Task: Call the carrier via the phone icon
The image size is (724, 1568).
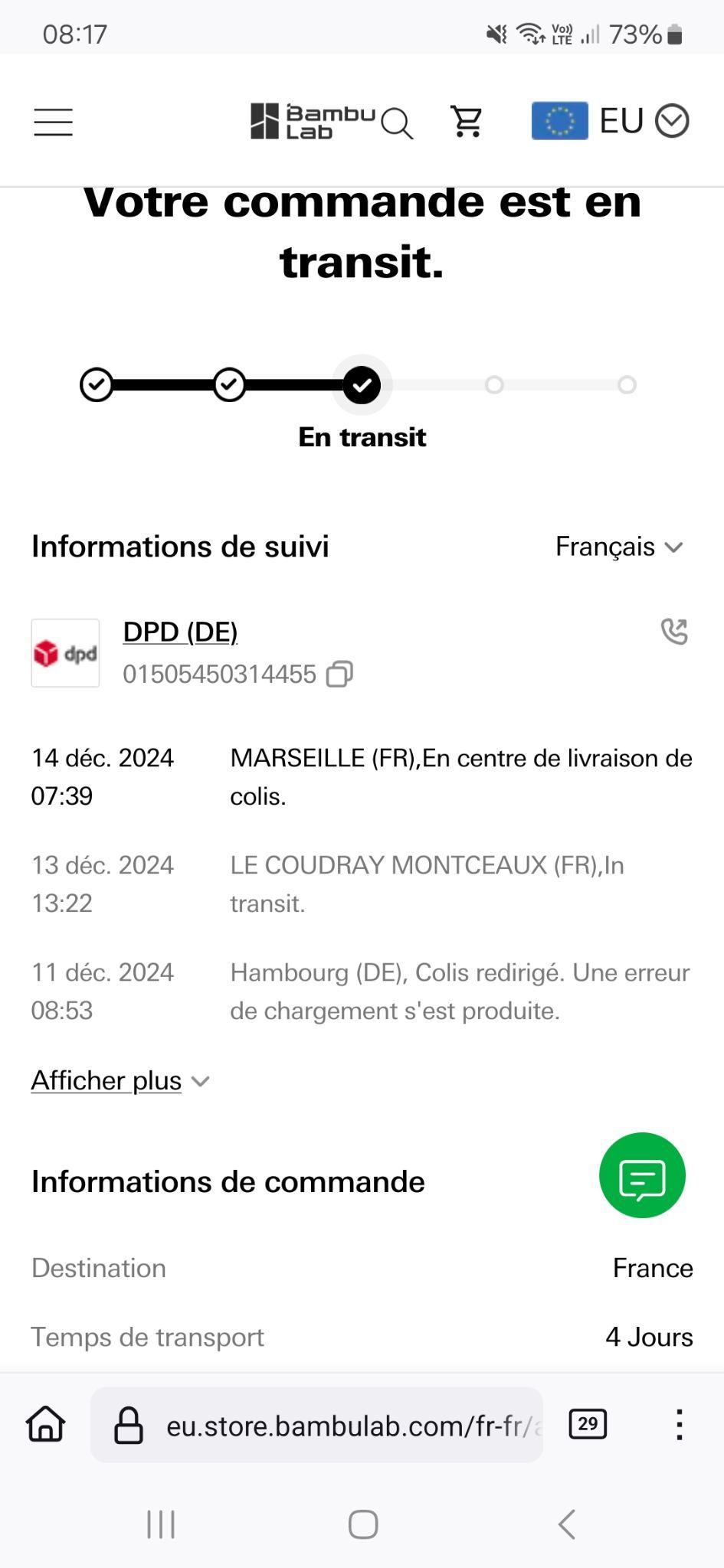Action: (674, 632)
